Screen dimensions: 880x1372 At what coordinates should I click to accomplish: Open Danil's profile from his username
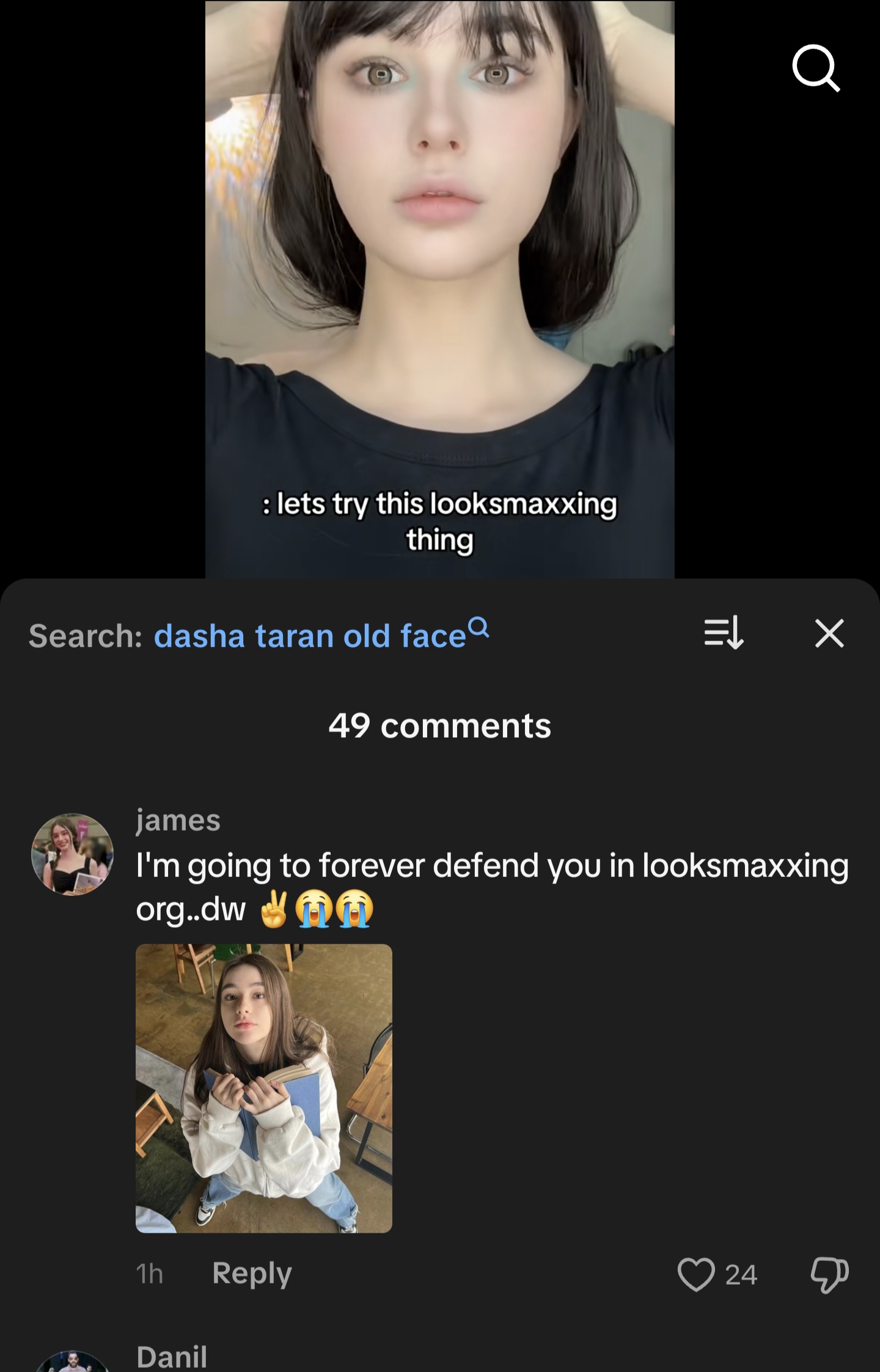(x=172, y=1357)
